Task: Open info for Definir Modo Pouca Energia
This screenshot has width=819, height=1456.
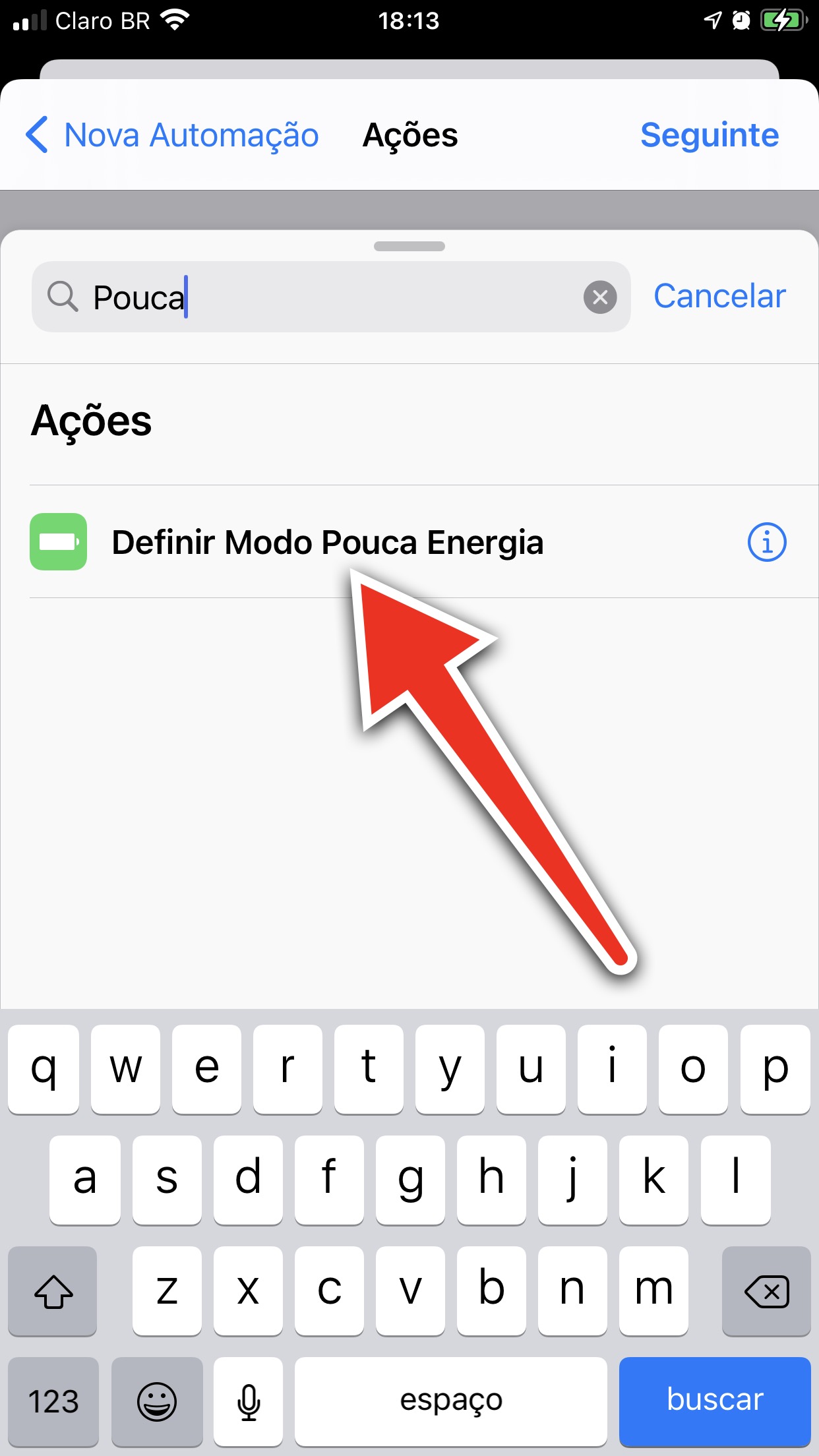Action: click(767, 542)
